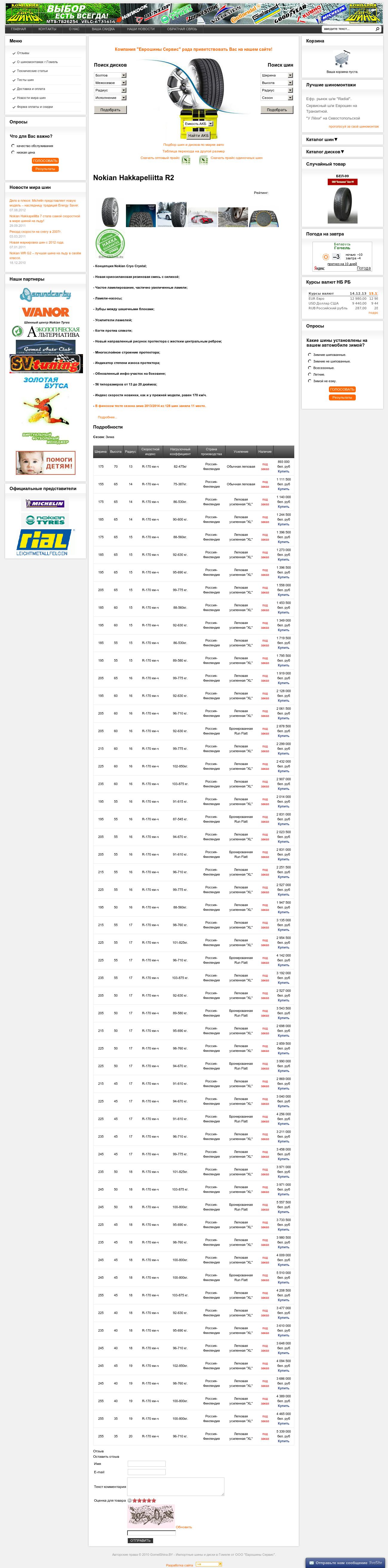This screenshot has width=388, height=1568.
Task: Choose 'Всесезонные' in the winter tire poll
Action: coord(310,368)
